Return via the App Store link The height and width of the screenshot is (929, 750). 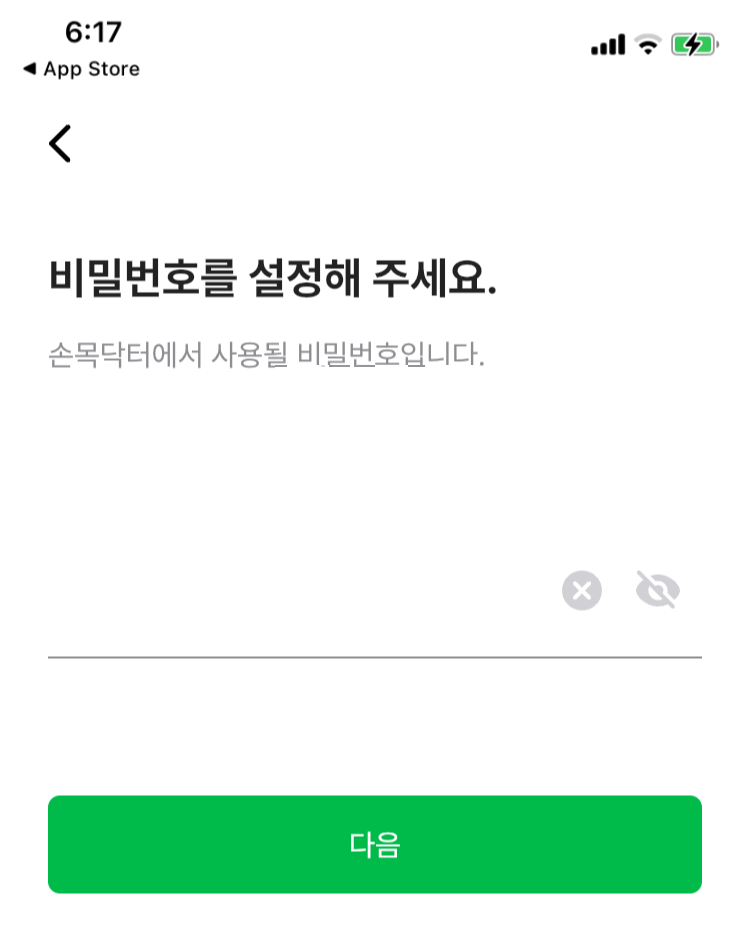pyautogui.click(x=80, y=69)
